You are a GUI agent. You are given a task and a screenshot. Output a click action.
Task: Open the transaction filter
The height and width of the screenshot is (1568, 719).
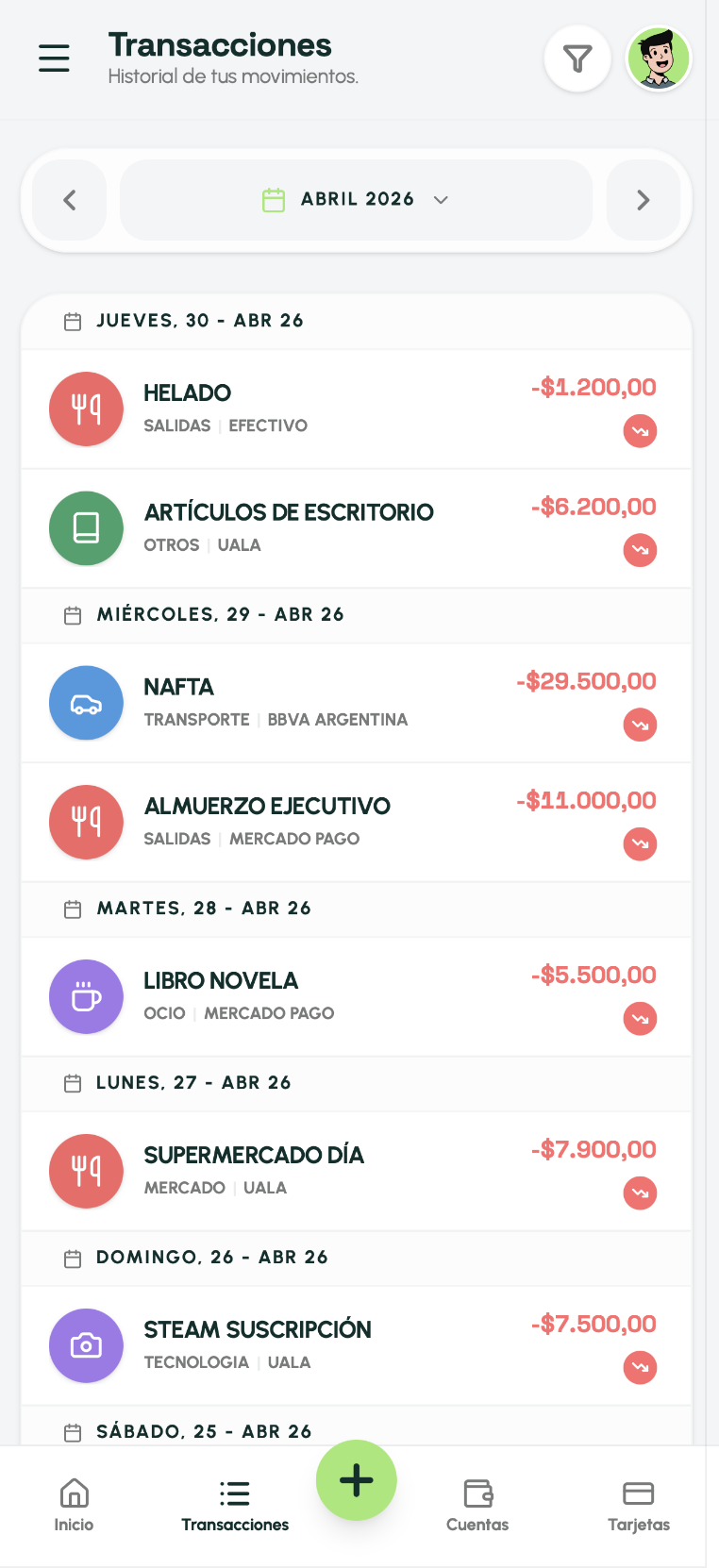[x=577, y=58]
